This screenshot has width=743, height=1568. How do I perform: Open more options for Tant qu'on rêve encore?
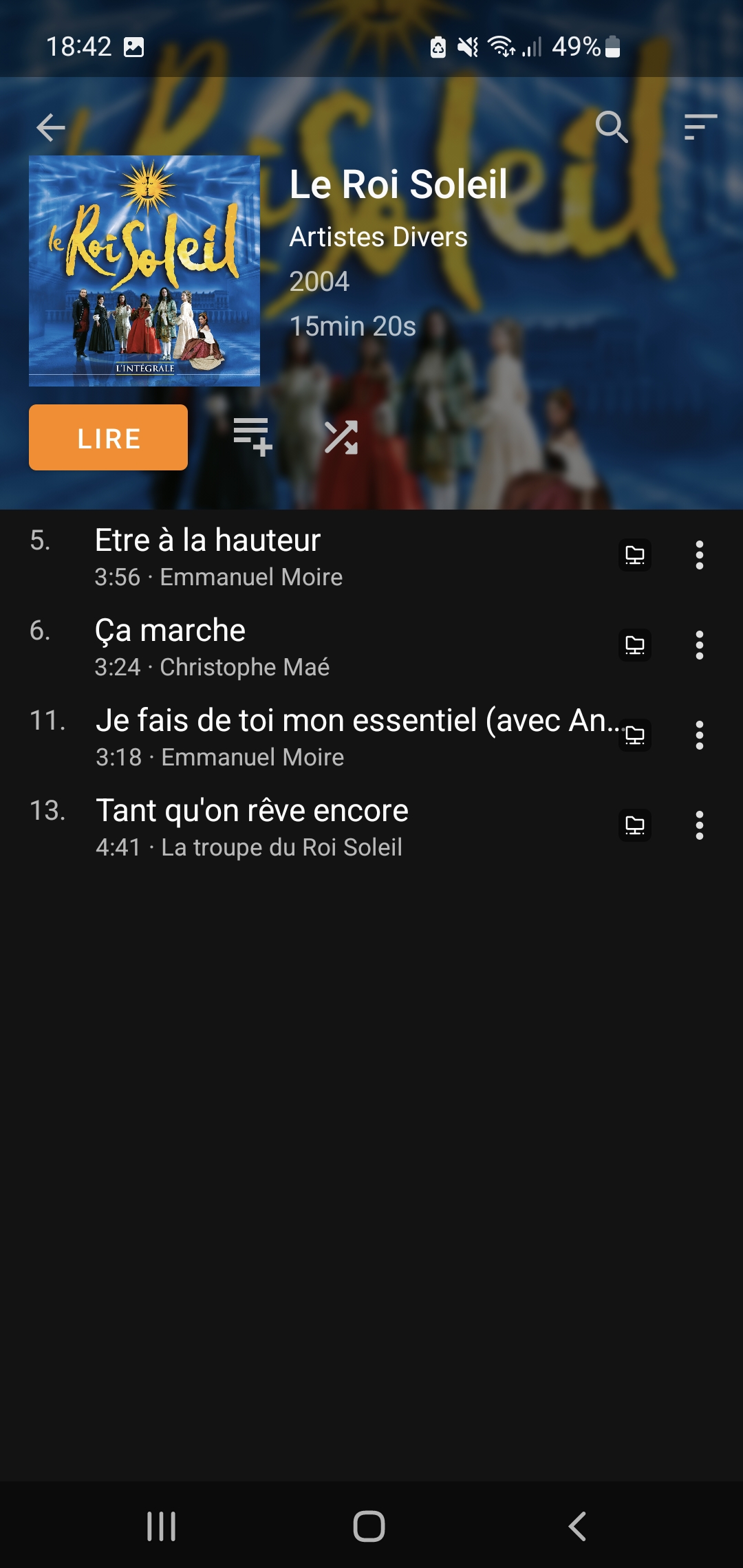[699, 825]
